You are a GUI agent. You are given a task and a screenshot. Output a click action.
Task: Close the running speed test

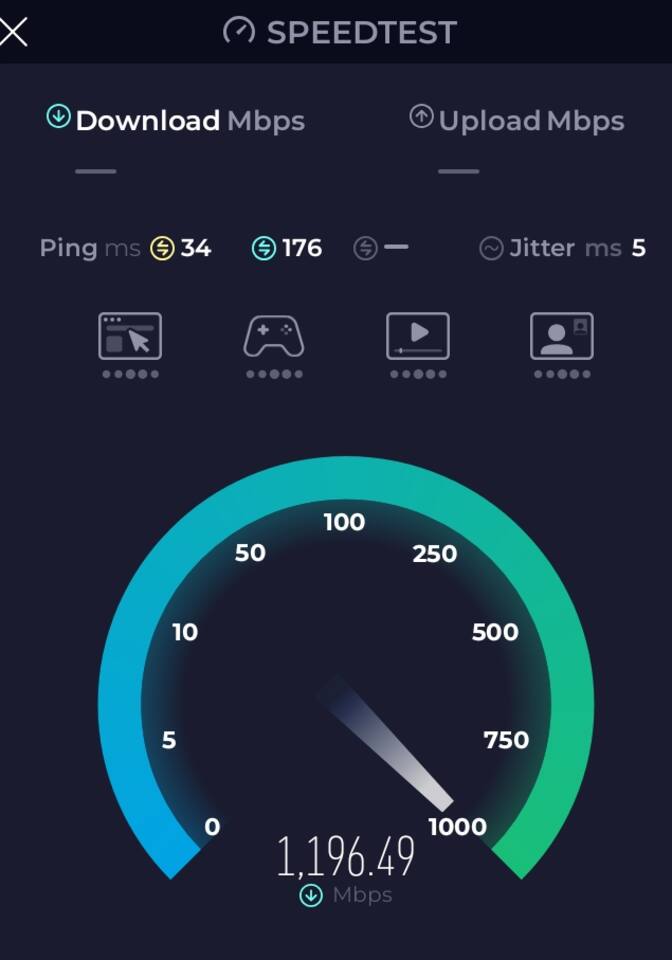[x=13, y=31]
